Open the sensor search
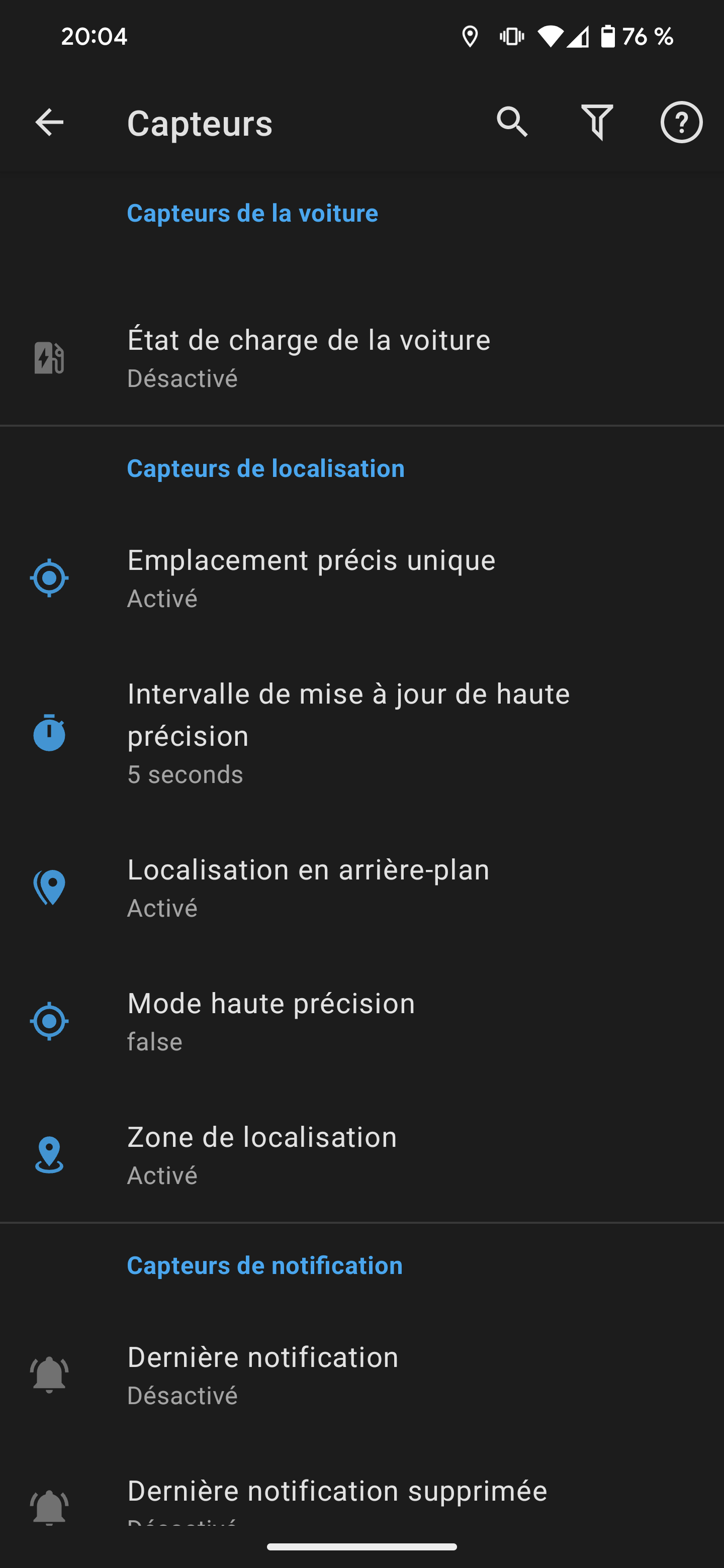 click(512, 122)
